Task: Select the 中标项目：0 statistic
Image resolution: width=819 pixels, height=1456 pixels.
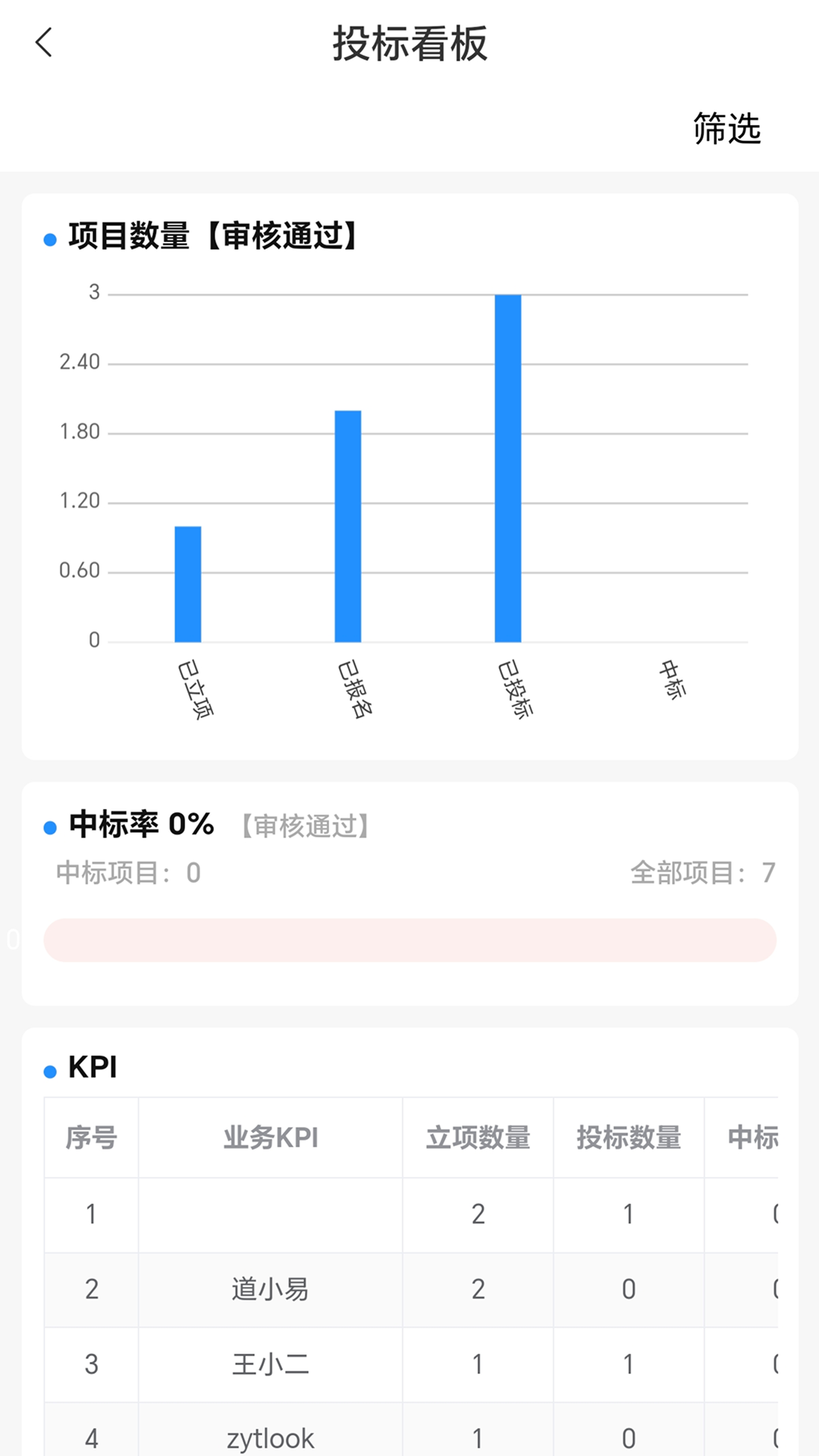Action: coord(125,874)
